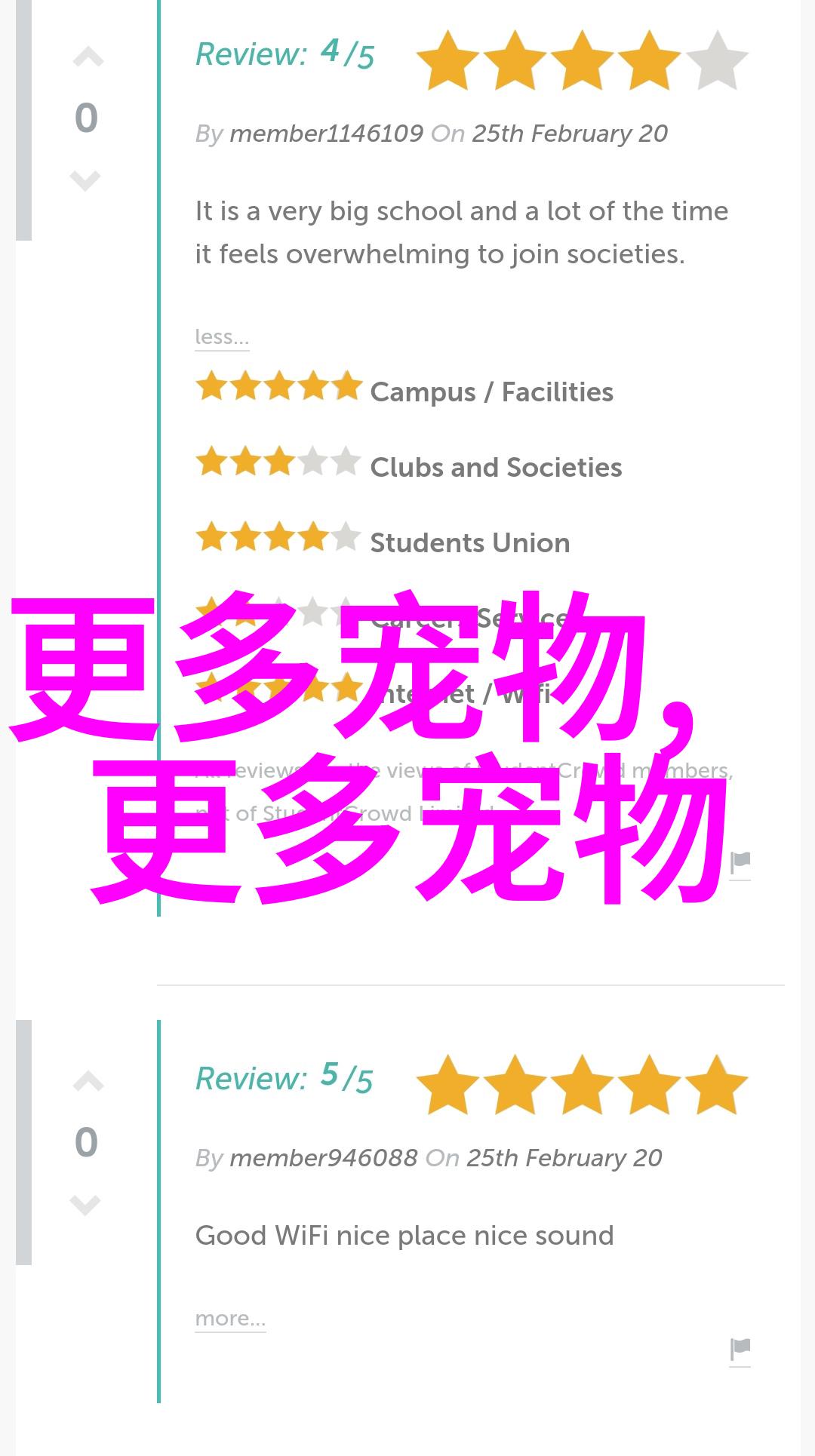Viewport: 815px width, 1456px height.
Task: Upvote member1146109's review
Action: [x=88, y=58]
